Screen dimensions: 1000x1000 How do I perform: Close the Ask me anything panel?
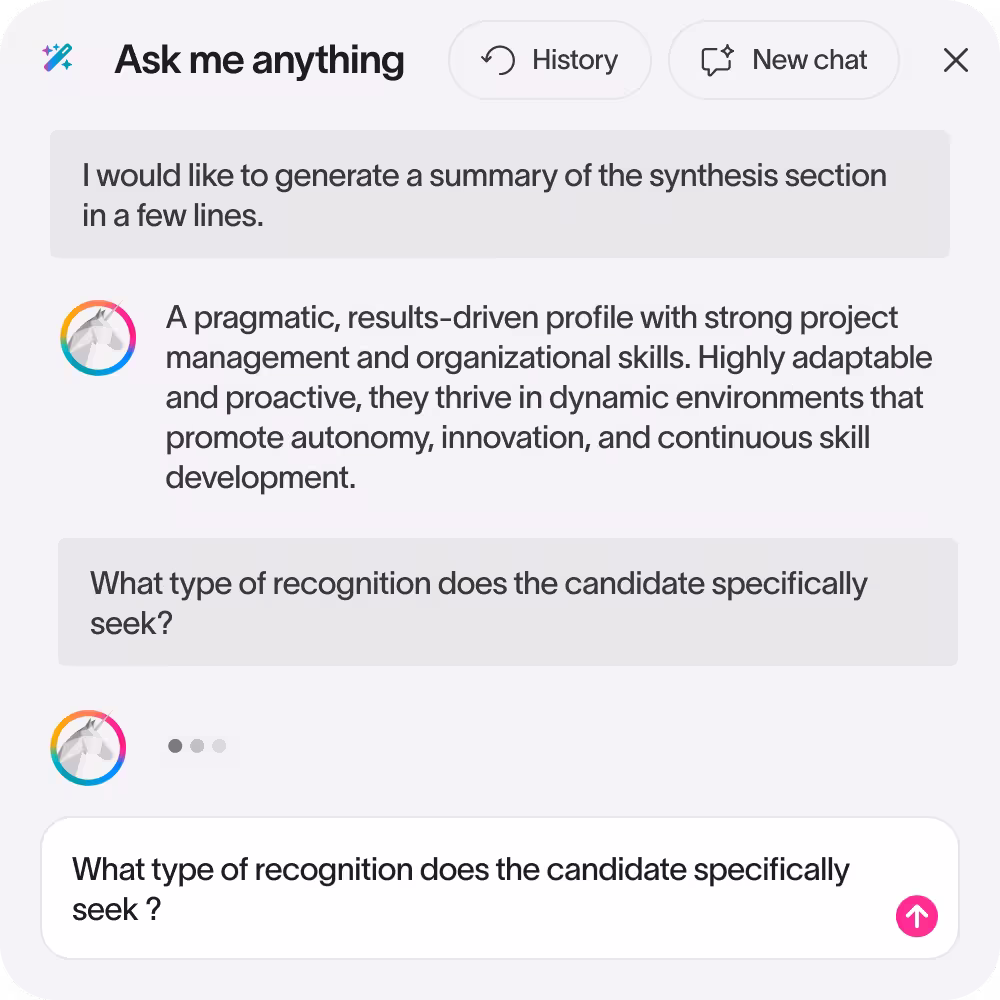956,60
